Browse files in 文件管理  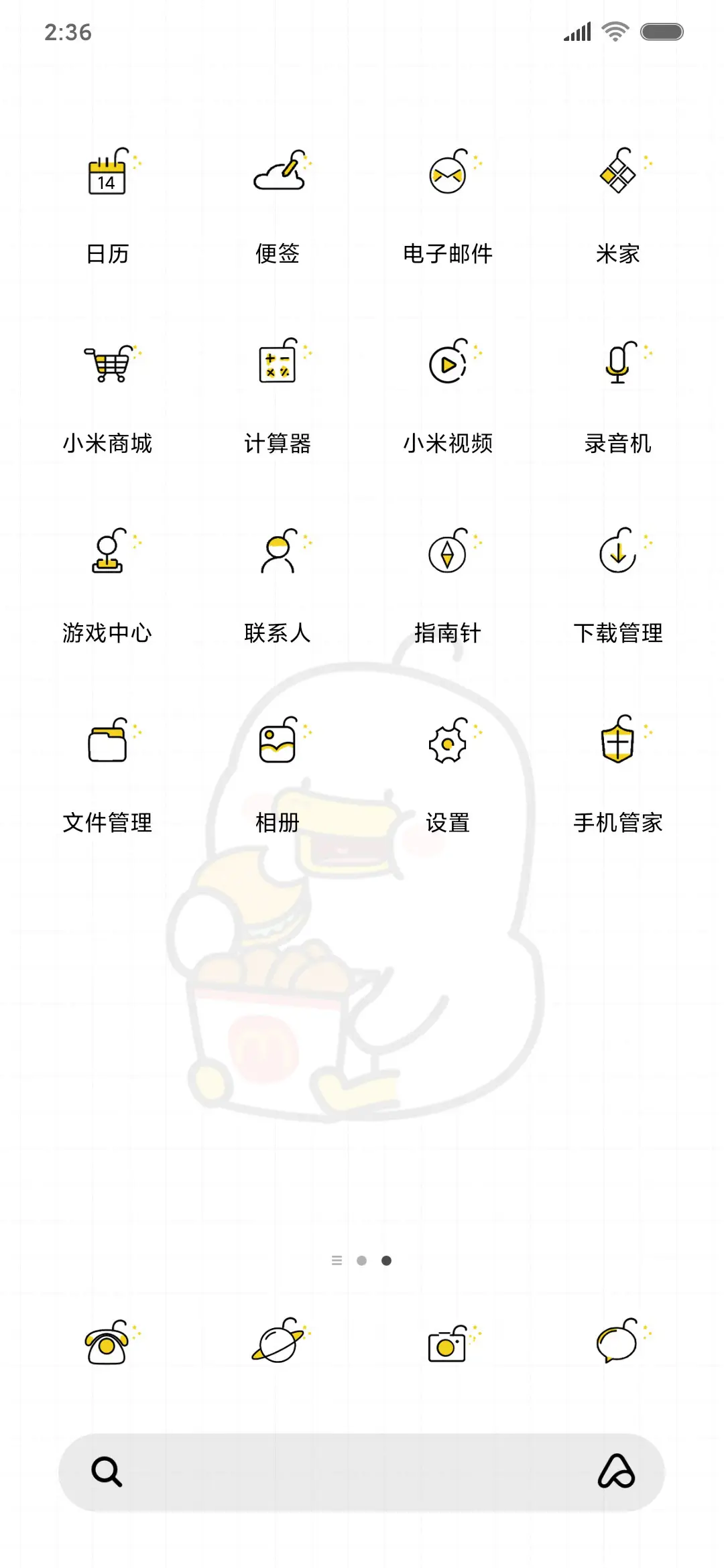[109, 745]
